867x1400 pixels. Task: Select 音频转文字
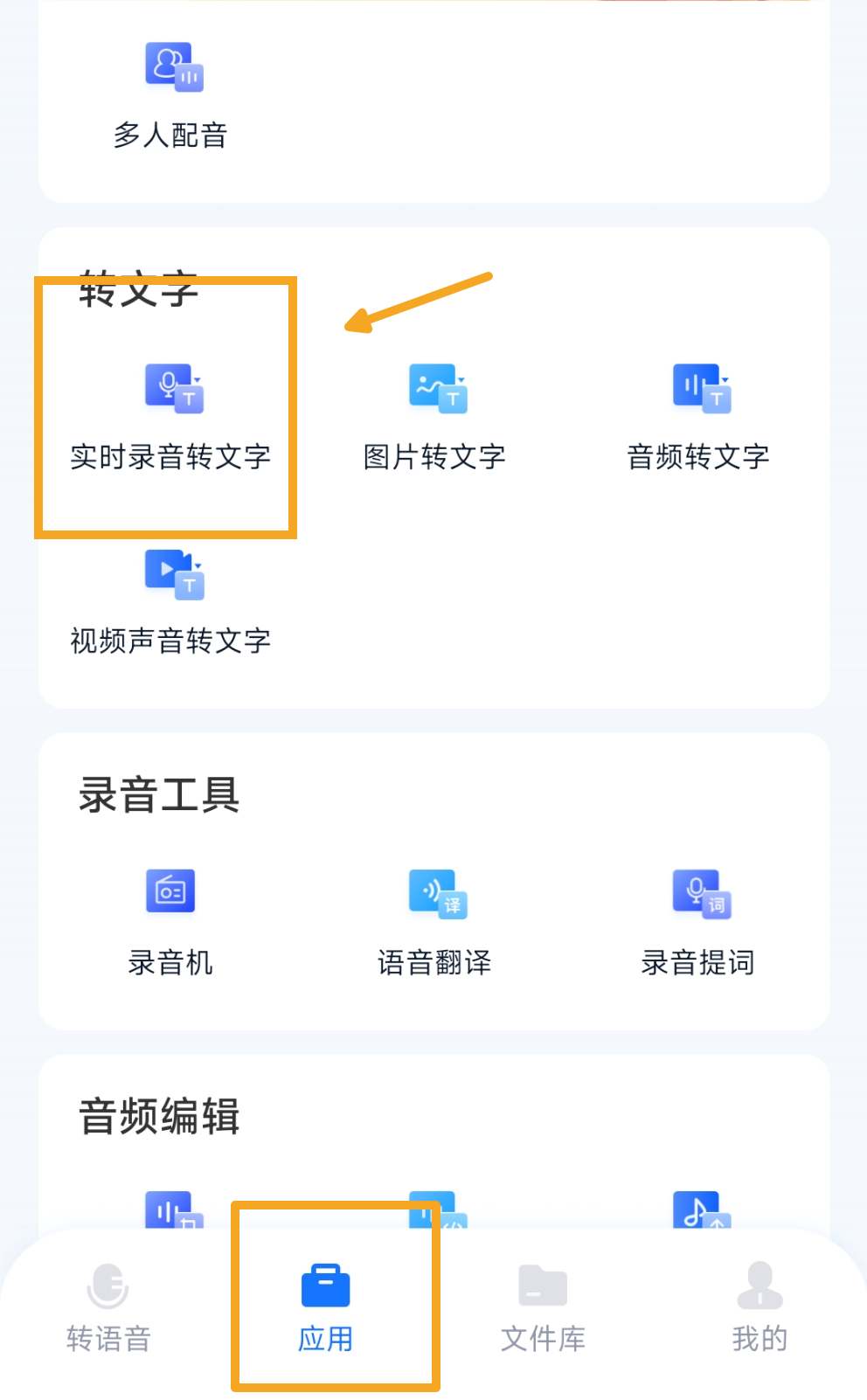point(698,417)
